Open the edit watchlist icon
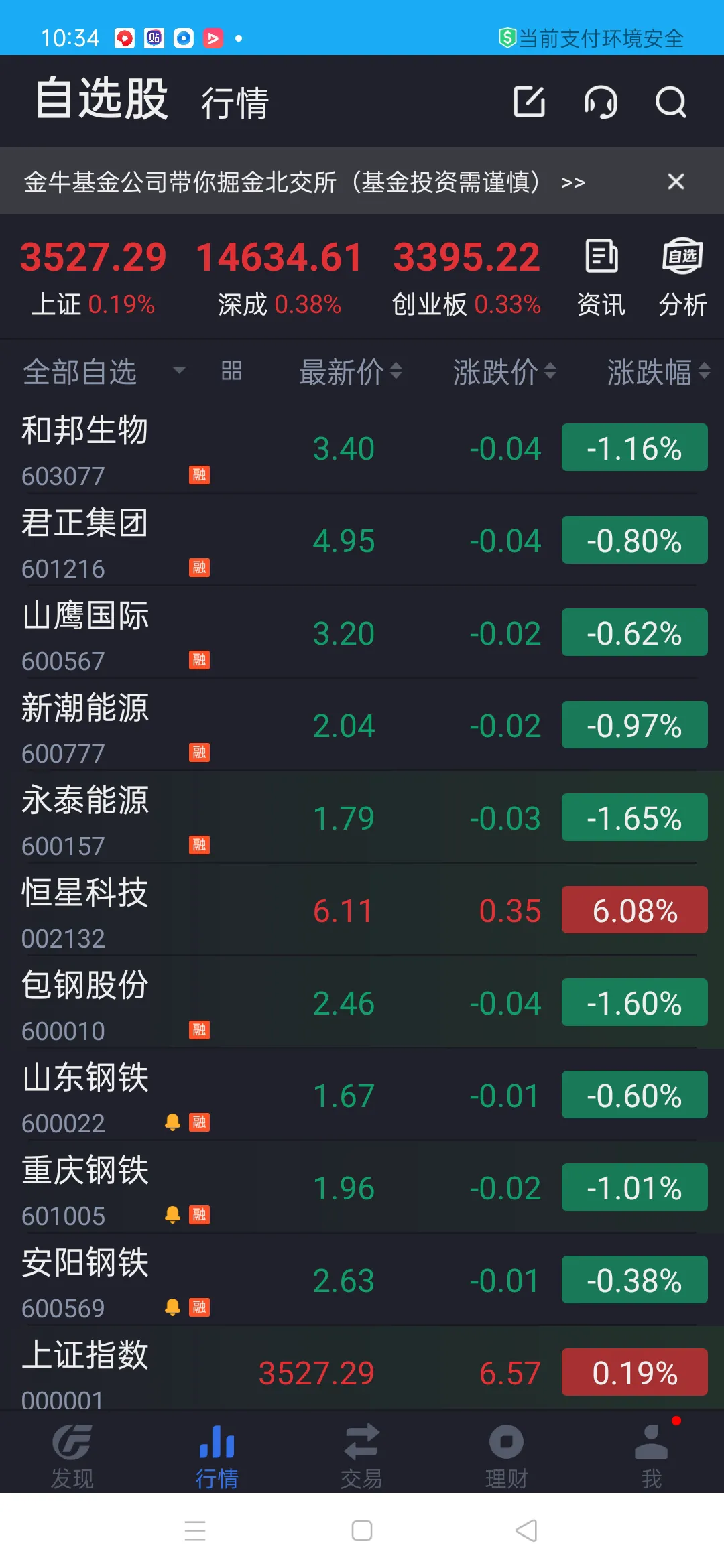Viewport: 724px width, 1568px height. (x=529, y=102)
